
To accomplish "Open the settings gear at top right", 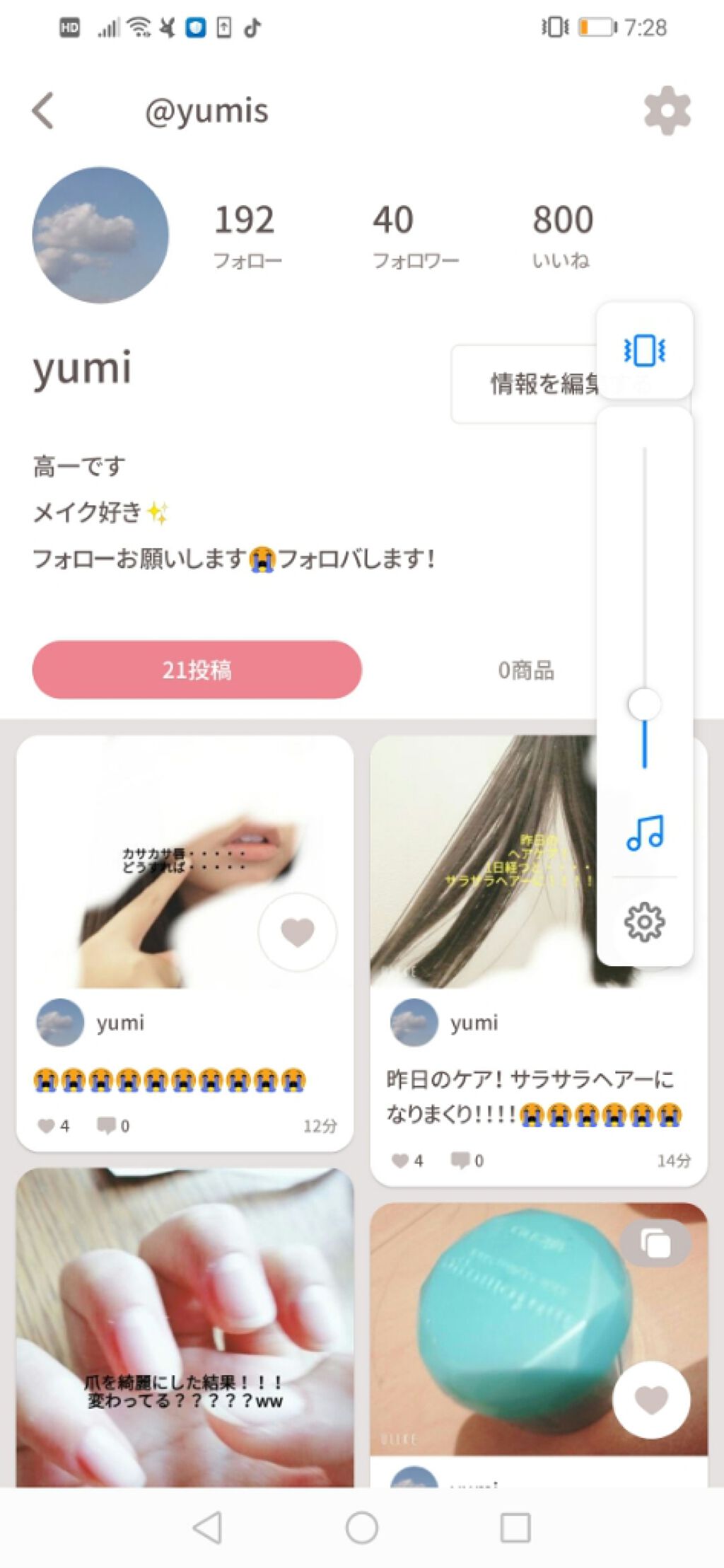I will (x=665, y=111).
